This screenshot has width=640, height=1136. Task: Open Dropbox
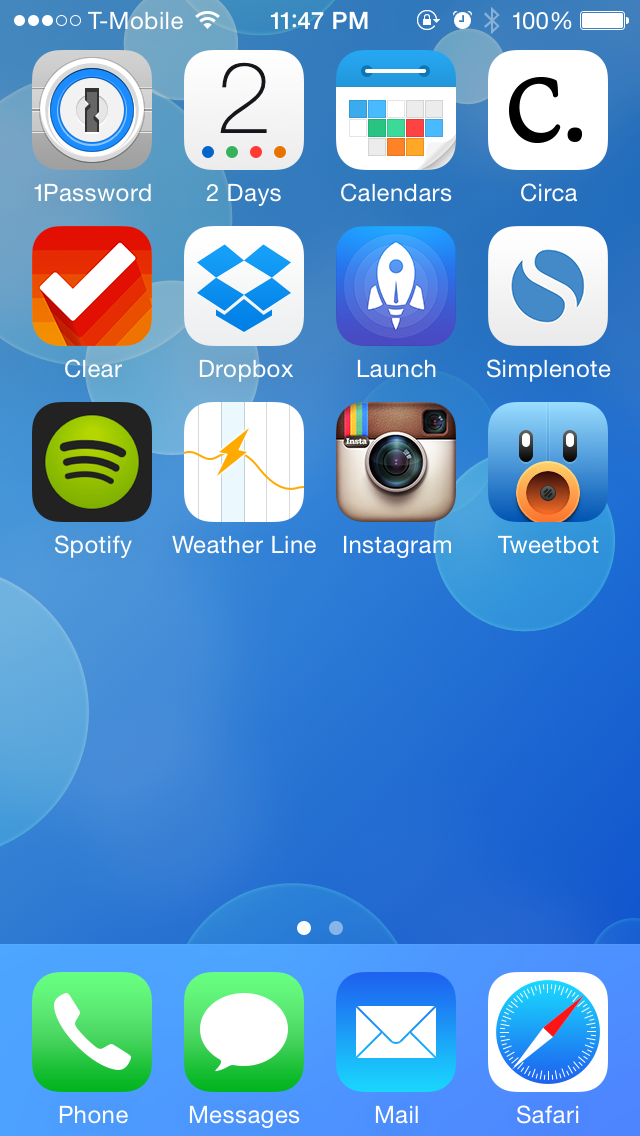(x=244, y=286)
